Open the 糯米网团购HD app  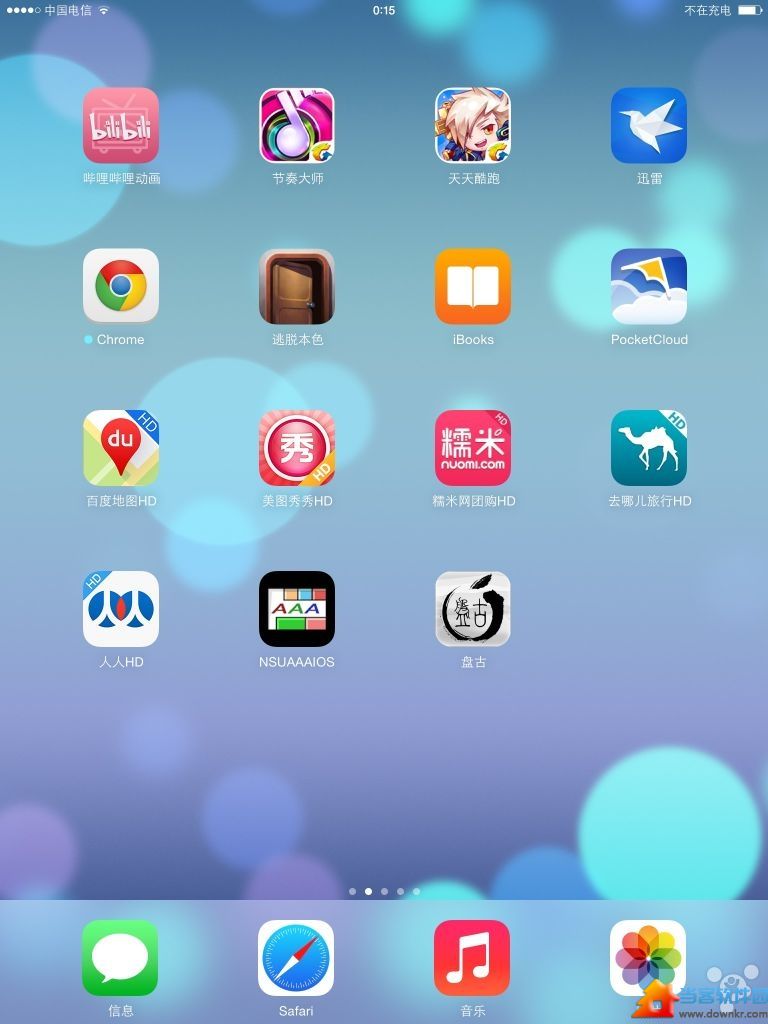pos(473,447)
